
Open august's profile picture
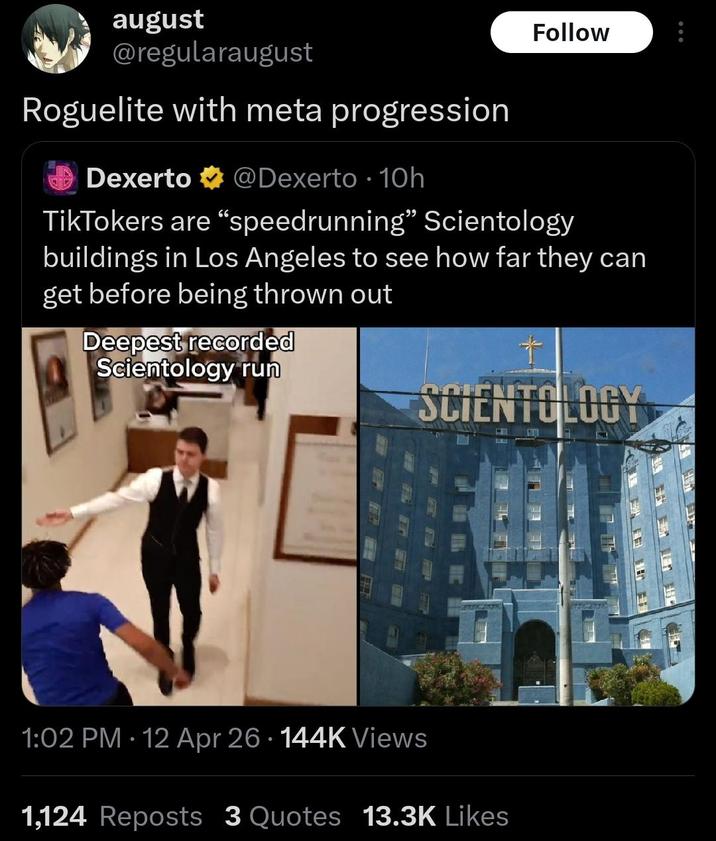tap(56, 39)
